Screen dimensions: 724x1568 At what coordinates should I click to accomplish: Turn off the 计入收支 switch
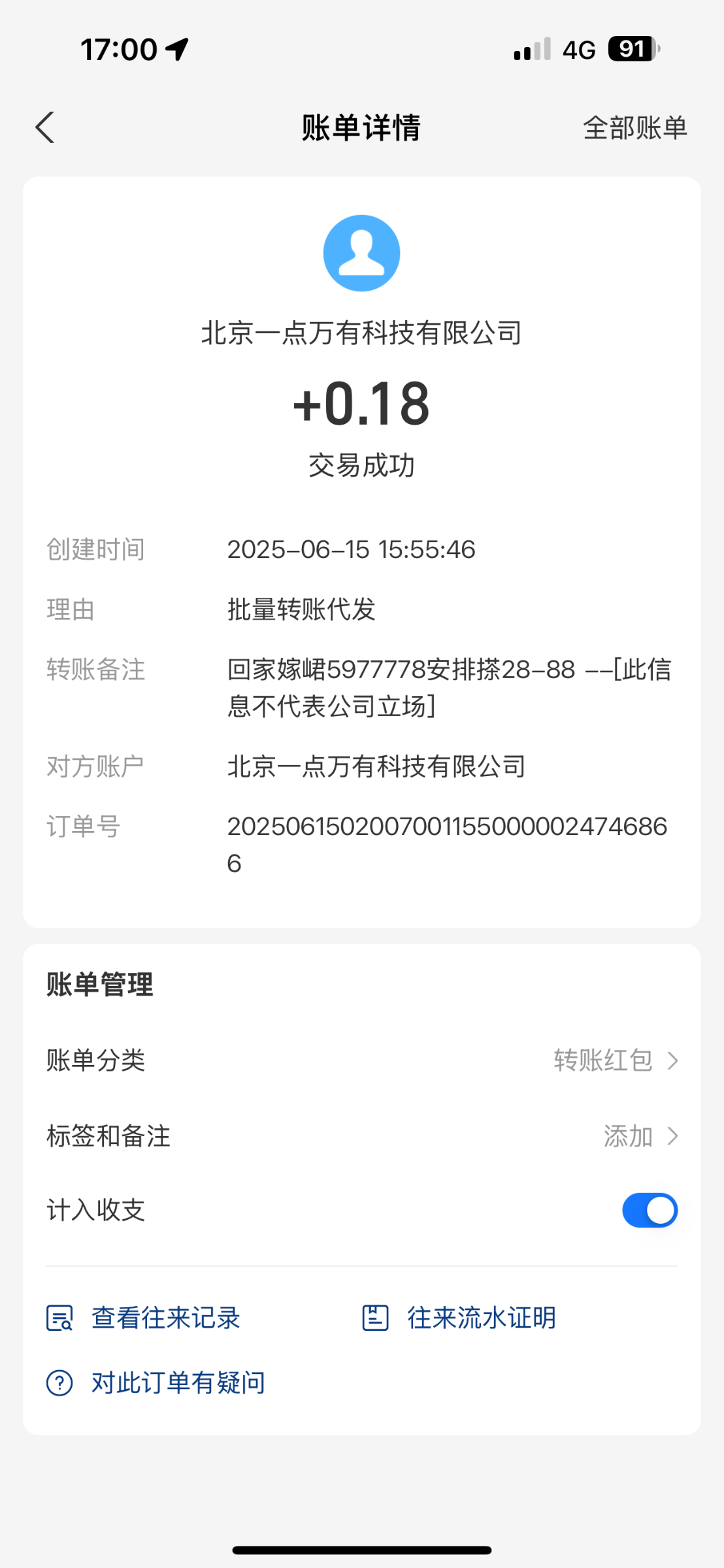click(650, 1210)
